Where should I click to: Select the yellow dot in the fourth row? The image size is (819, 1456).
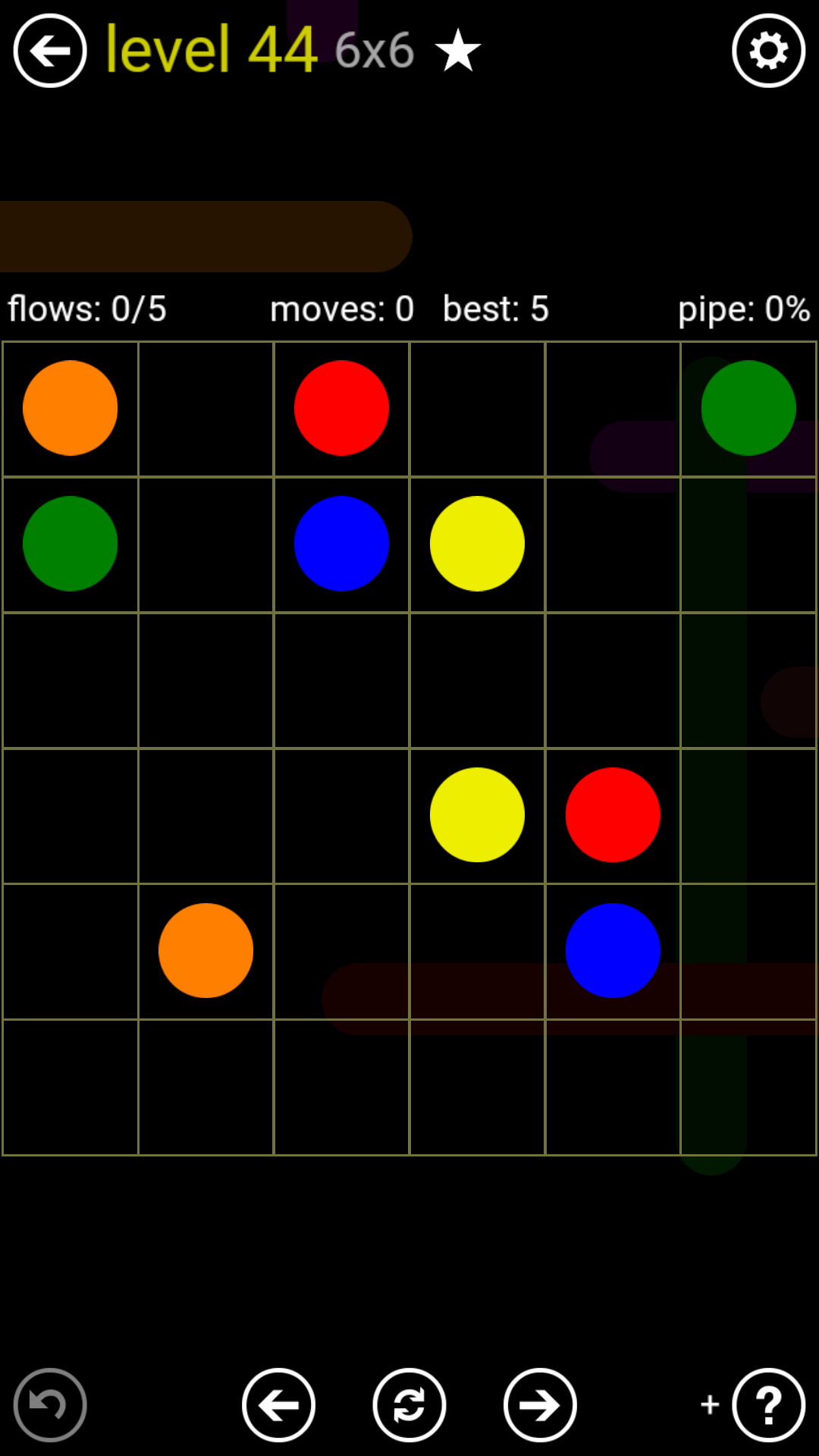(477, 815)
